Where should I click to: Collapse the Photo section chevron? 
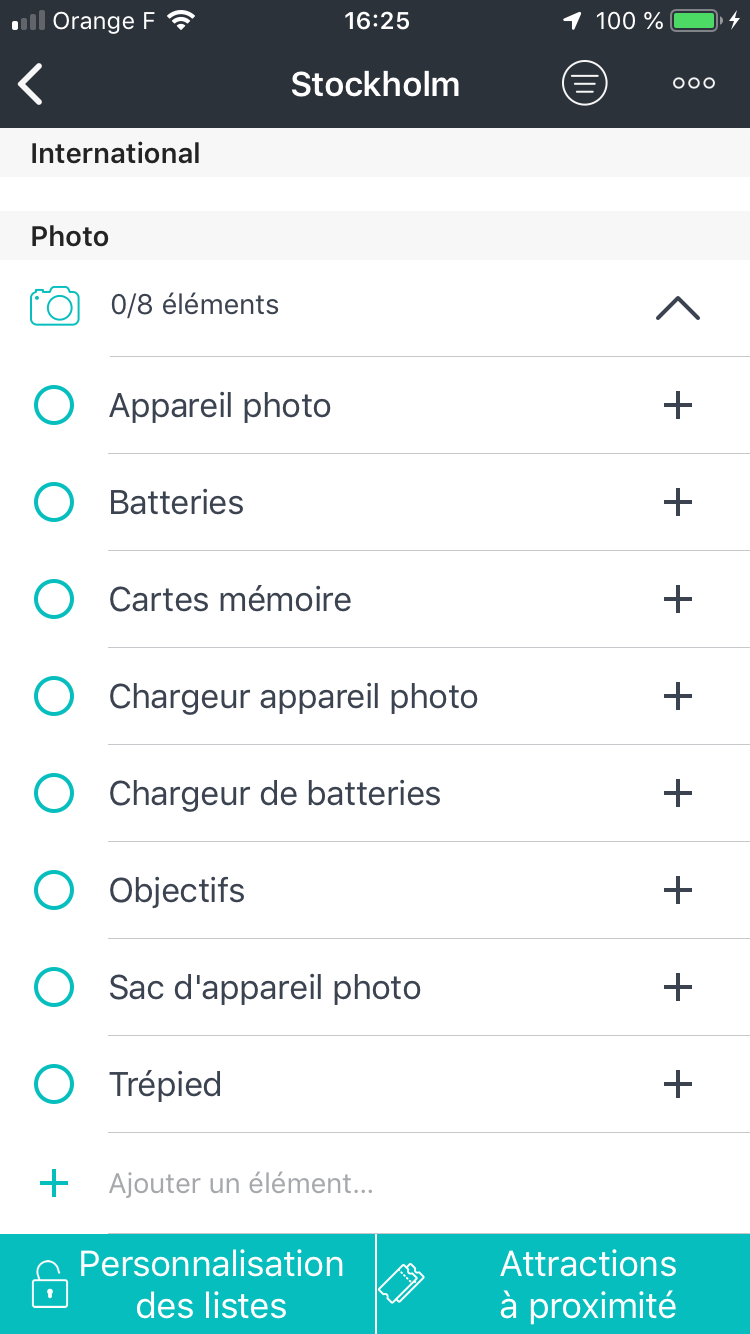(678, 308)
